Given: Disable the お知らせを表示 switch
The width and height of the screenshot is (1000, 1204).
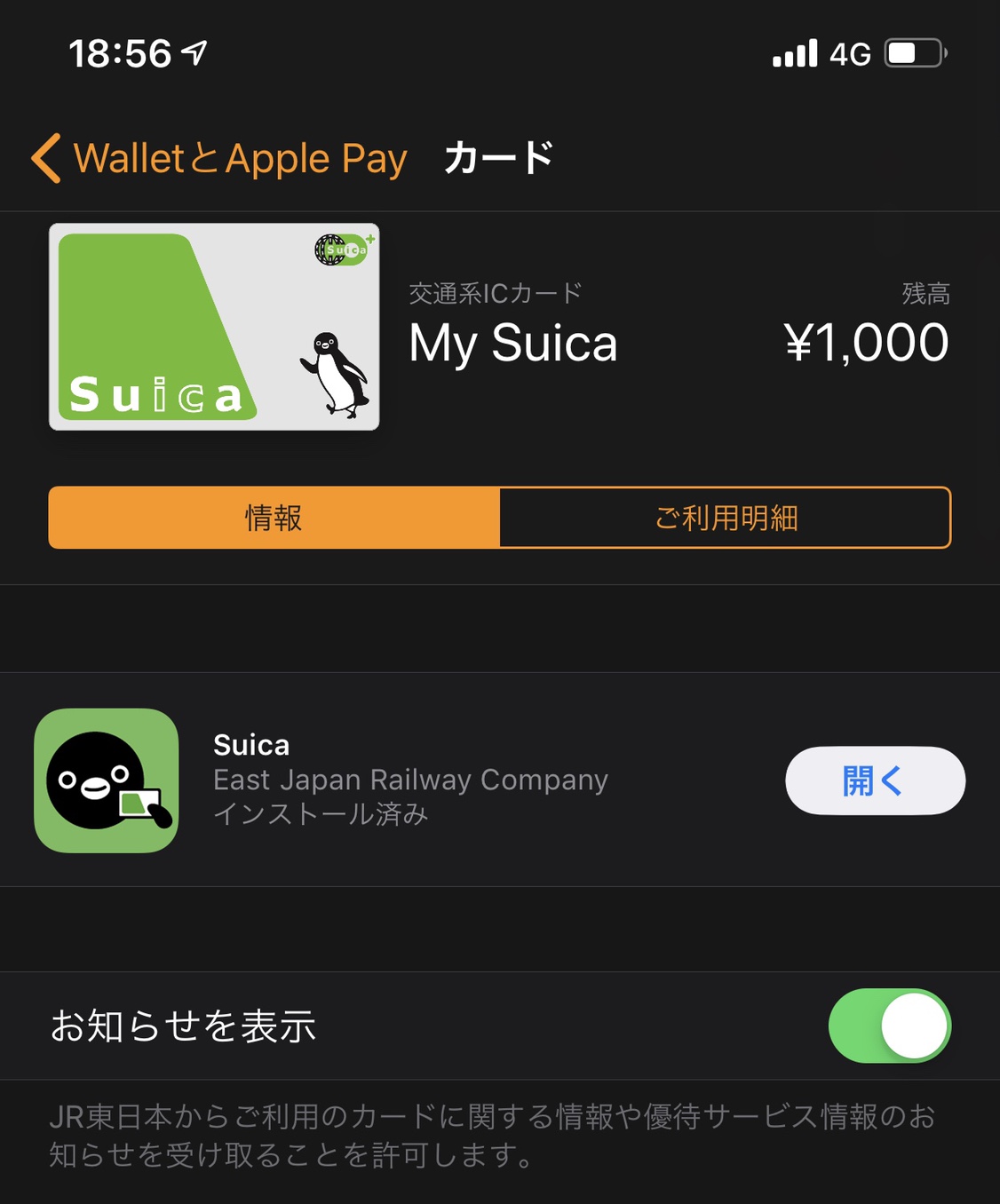Looking at the screenshot, I should tap(889, 1026).
